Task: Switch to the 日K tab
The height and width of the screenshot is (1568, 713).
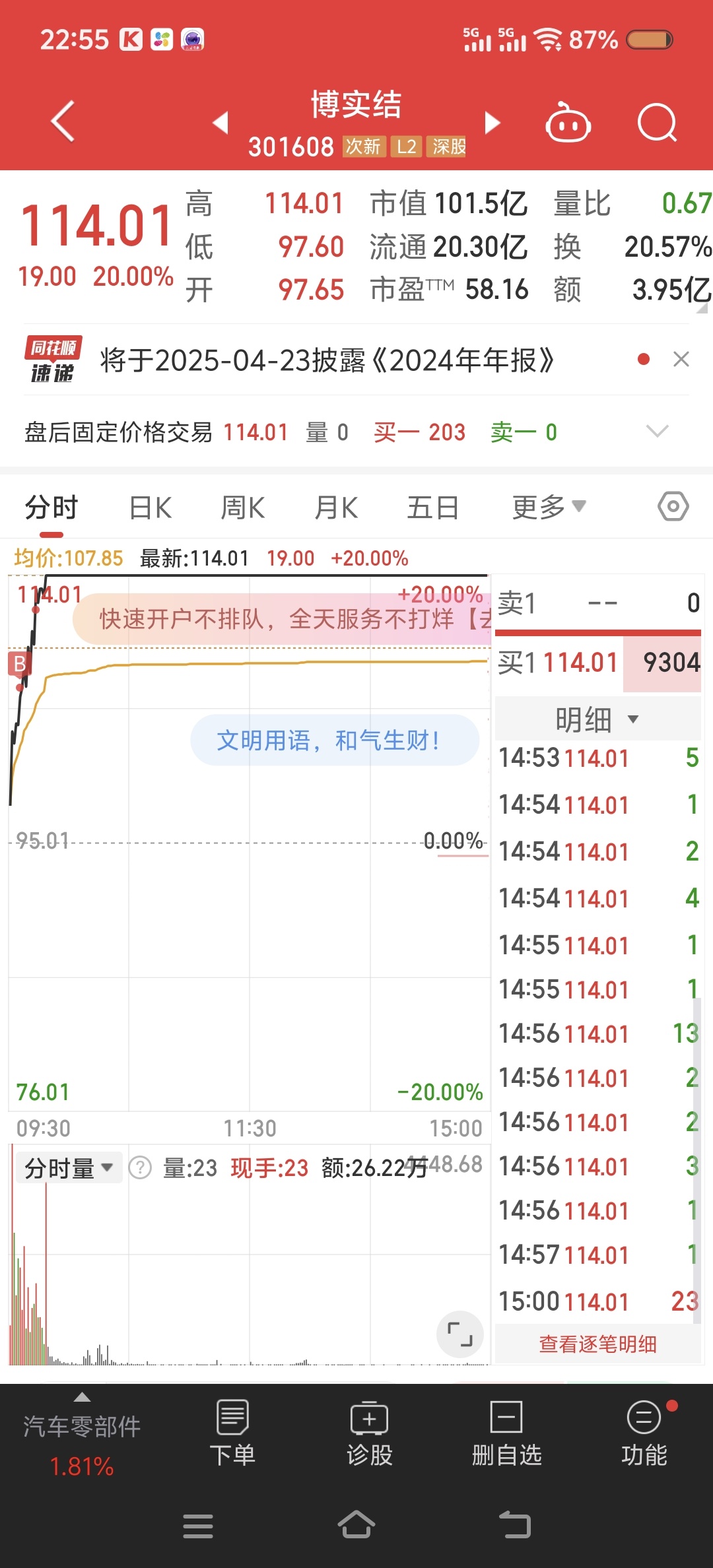Action: click(151, 508)
